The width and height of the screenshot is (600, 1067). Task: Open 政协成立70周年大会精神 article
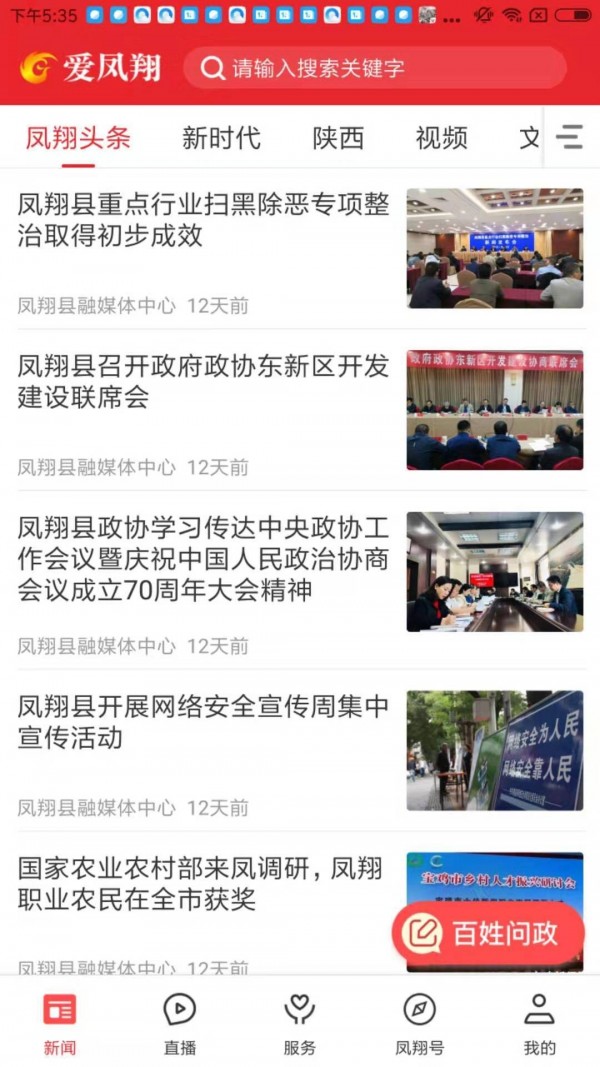[204, 558]
